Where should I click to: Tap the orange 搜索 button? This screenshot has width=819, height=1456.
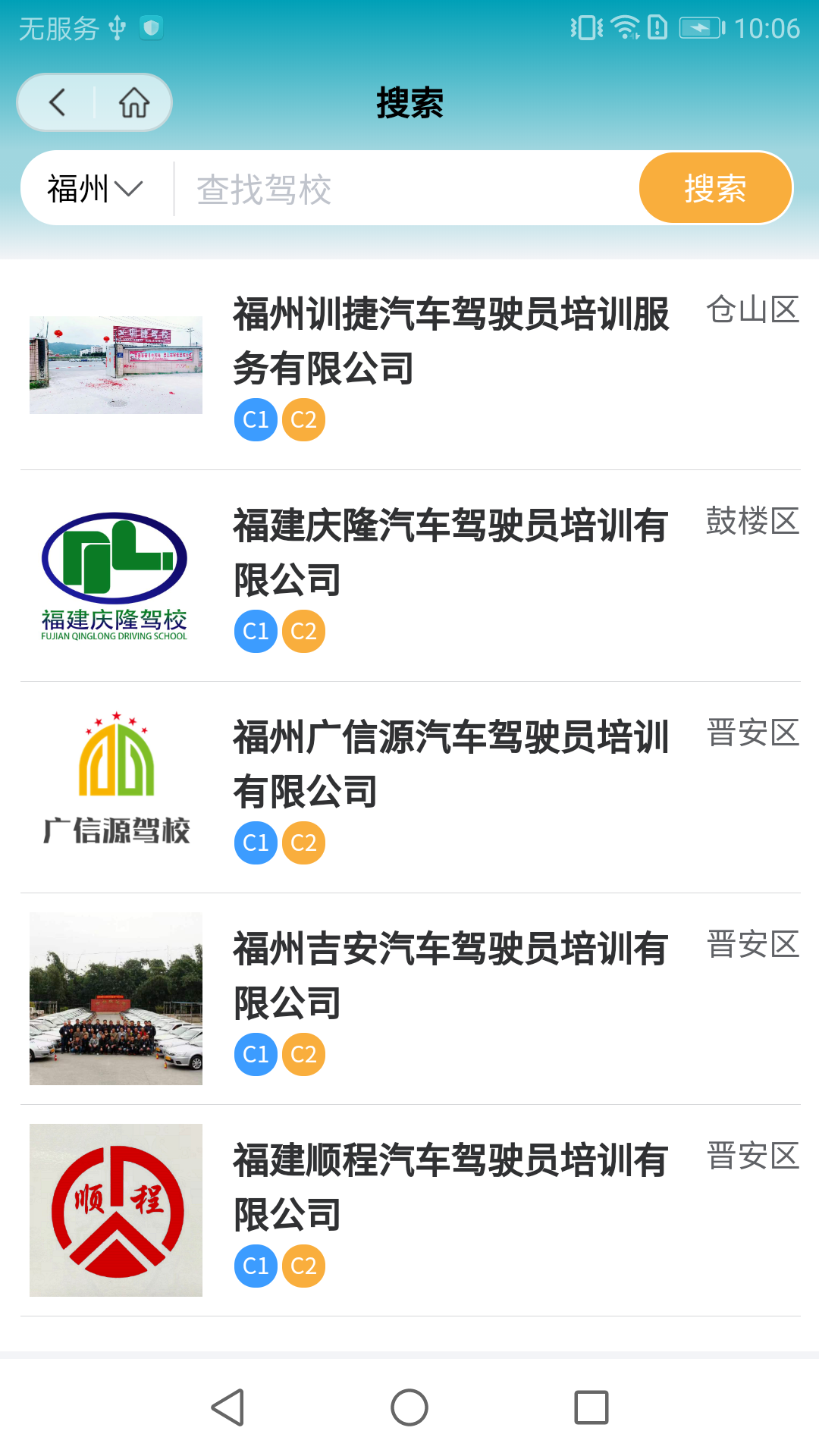coord(714,188)
